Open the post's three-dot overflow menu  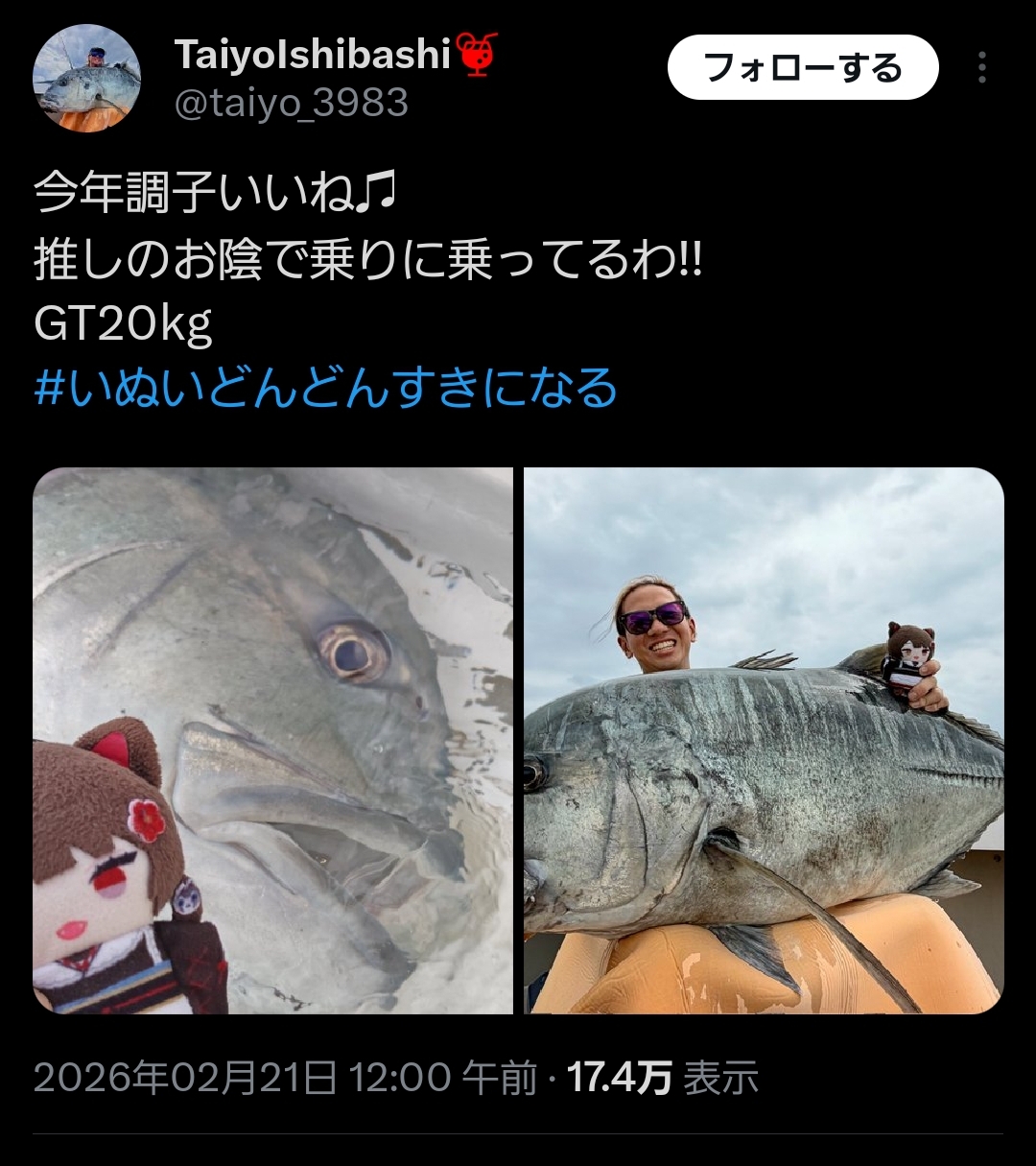[981, 68]
